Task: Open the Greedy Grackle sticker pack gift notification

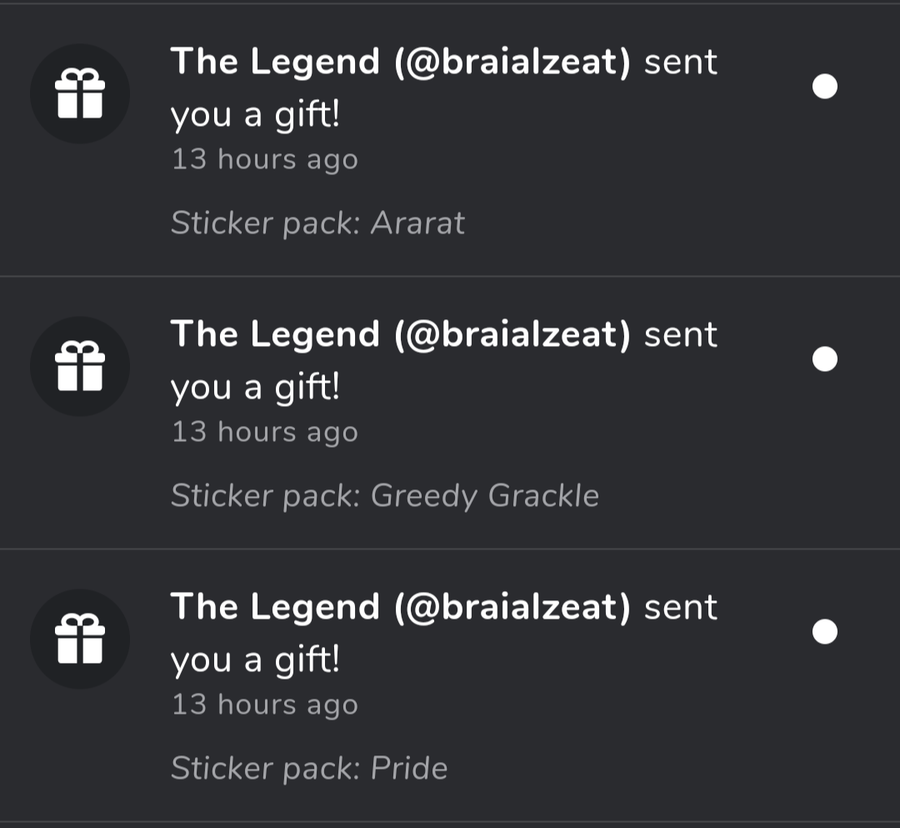Action: point(444,412)
